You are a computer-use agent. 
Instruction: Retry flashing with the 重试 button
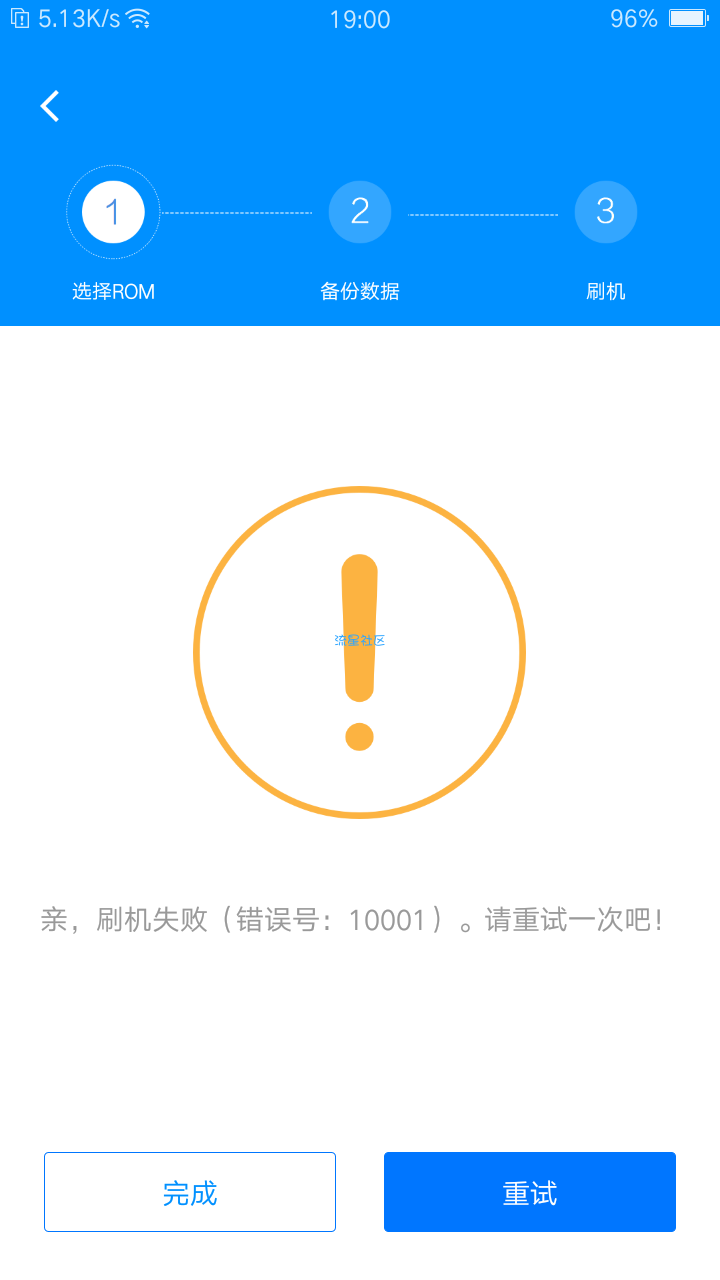[530, 1192]
